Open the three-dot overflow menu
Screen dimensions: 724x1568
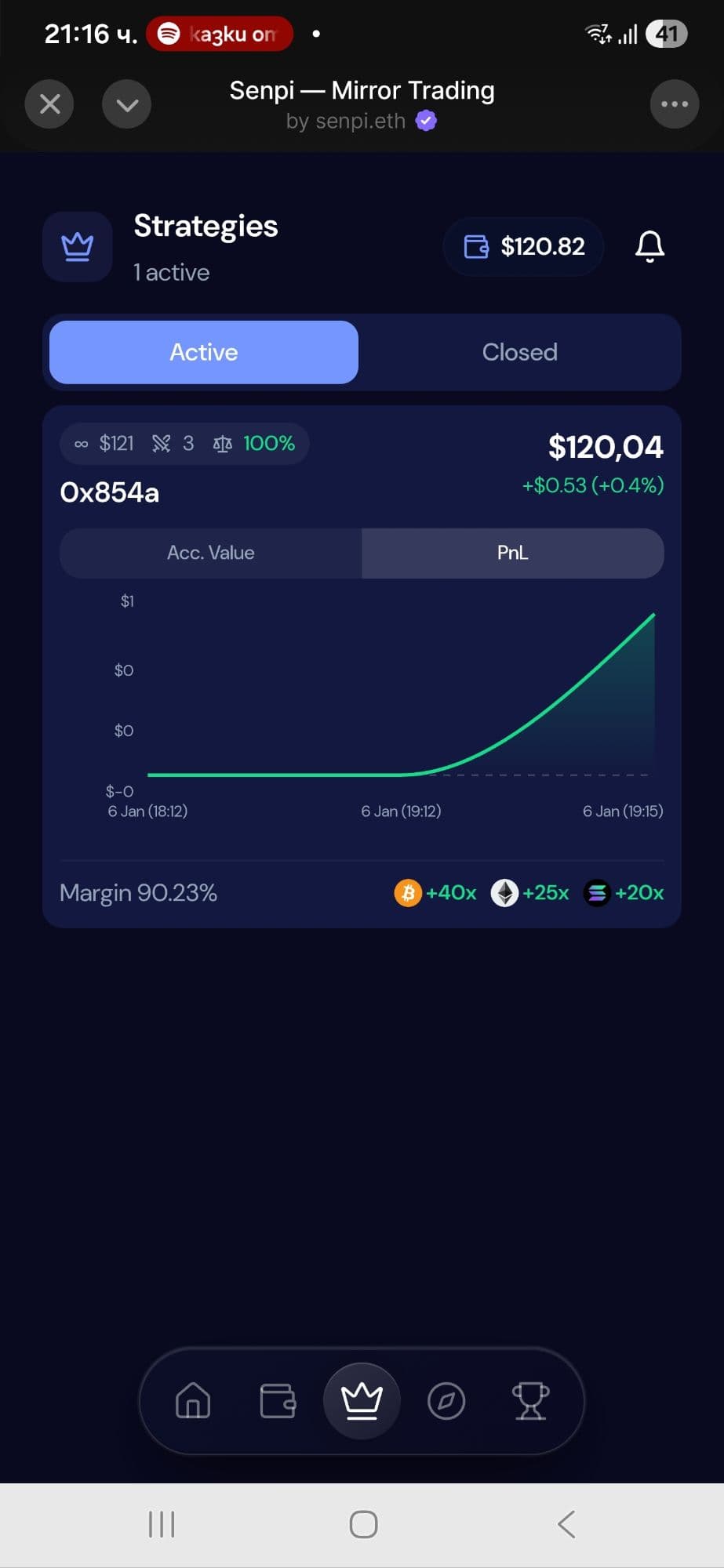click(x=674, y=104)
